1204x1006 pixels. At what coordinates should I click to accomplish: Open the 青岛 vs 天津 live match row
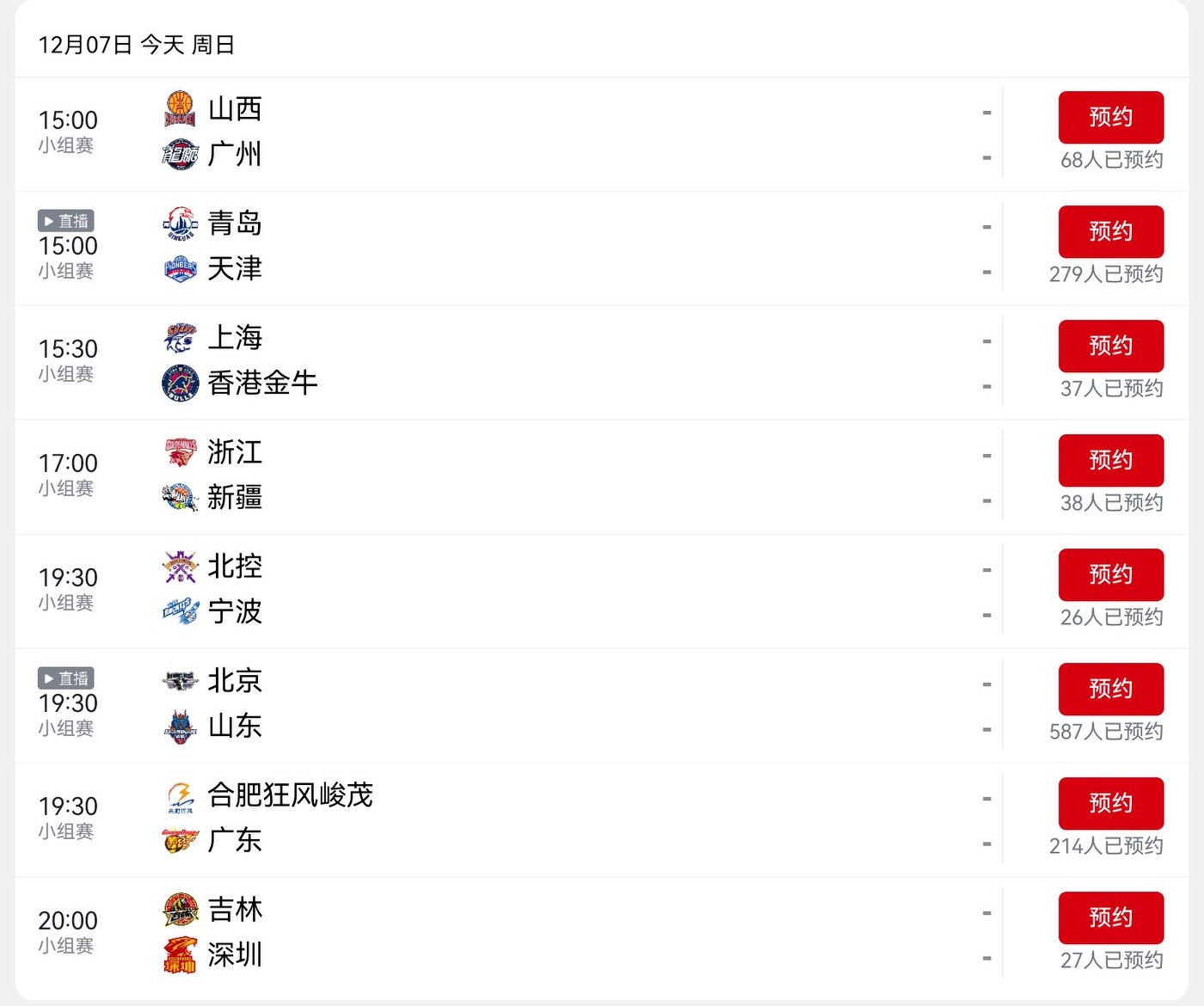[x=516, y=248]
